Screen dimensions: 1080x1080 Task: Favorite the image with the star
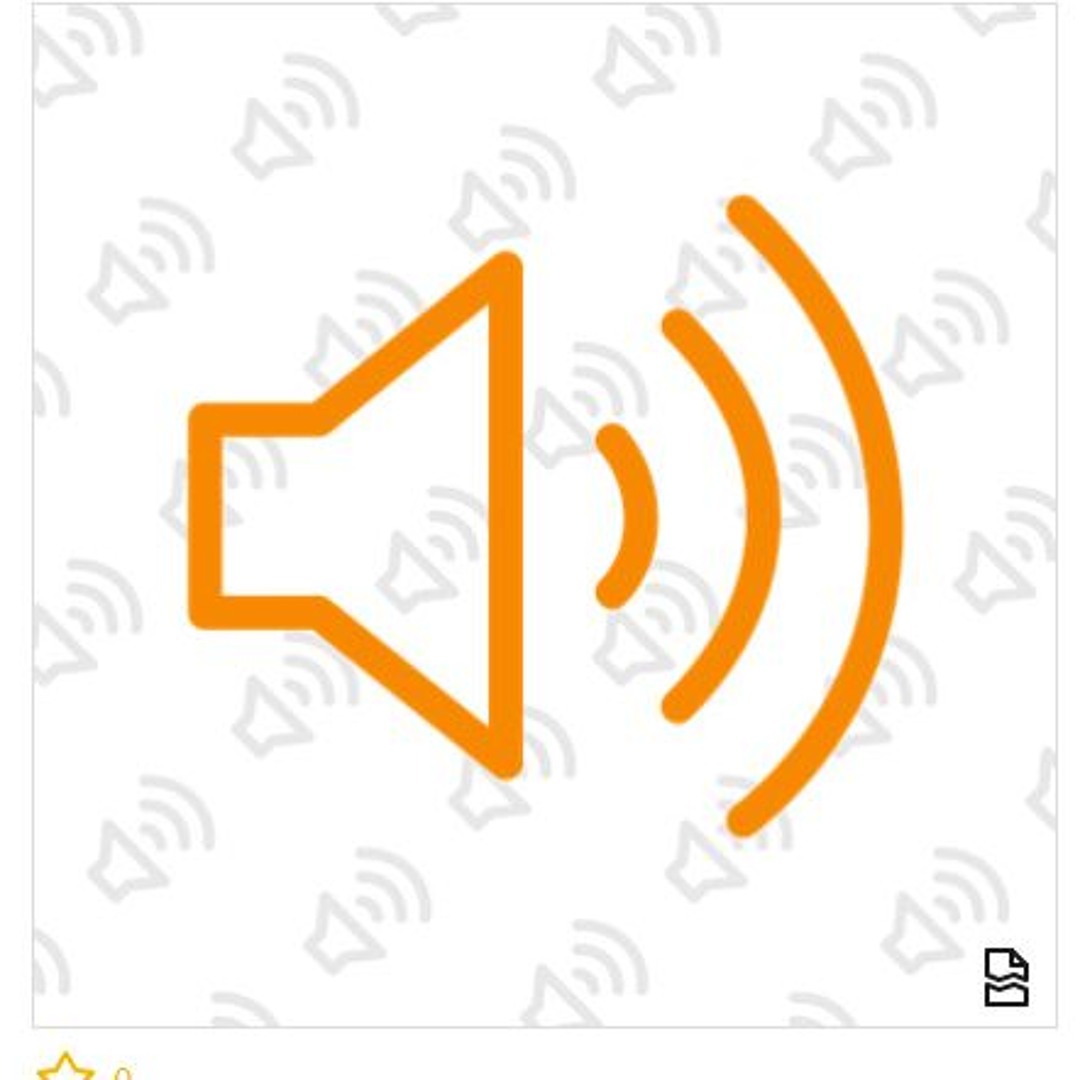click(x=65, y=1066)
